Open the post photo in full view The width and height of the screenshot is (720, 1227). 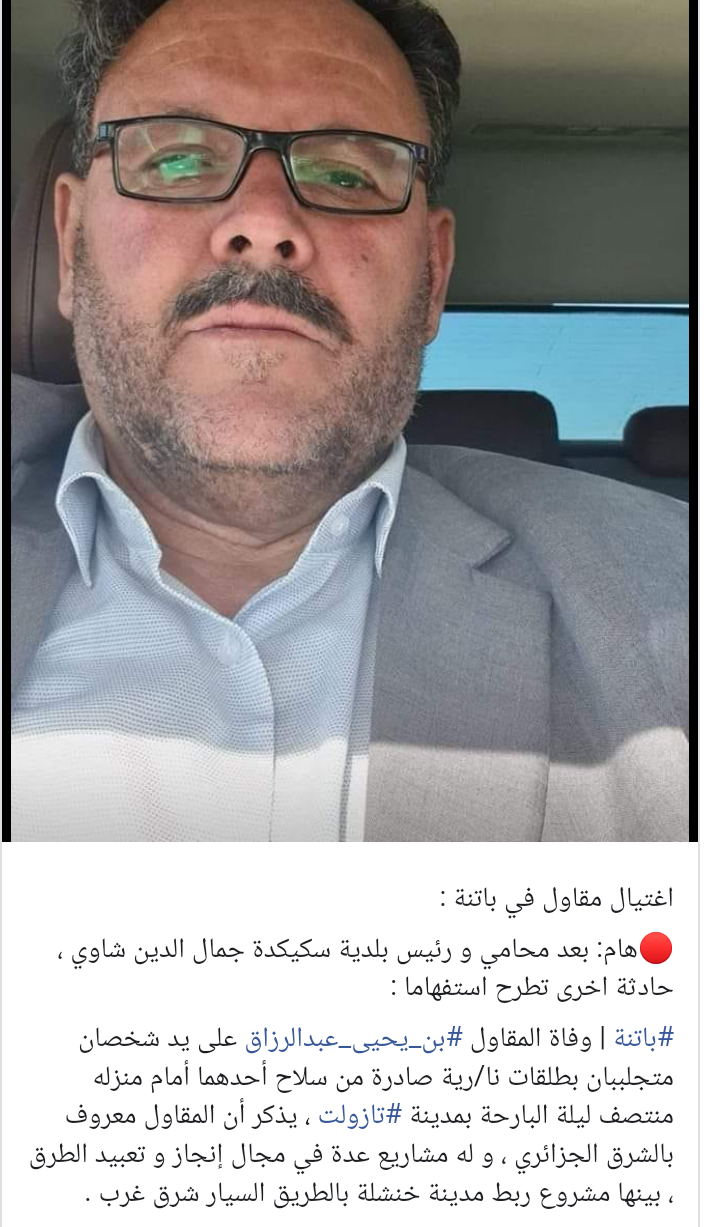coord(350,420)
